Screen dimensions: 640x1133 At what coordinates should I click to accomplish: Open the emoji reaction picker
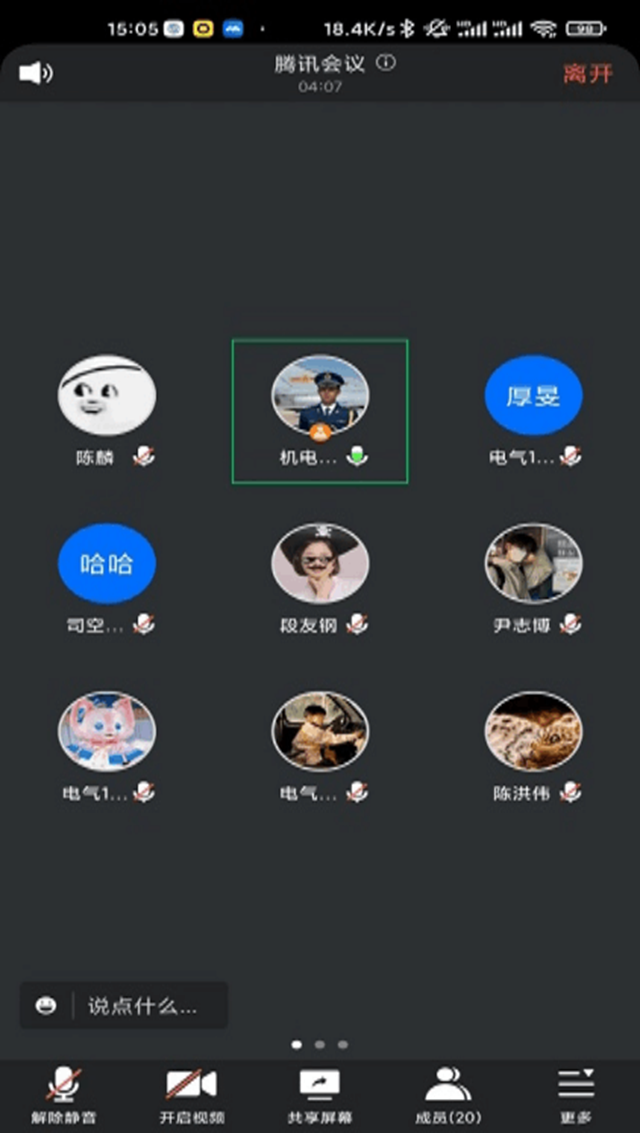46,1005
